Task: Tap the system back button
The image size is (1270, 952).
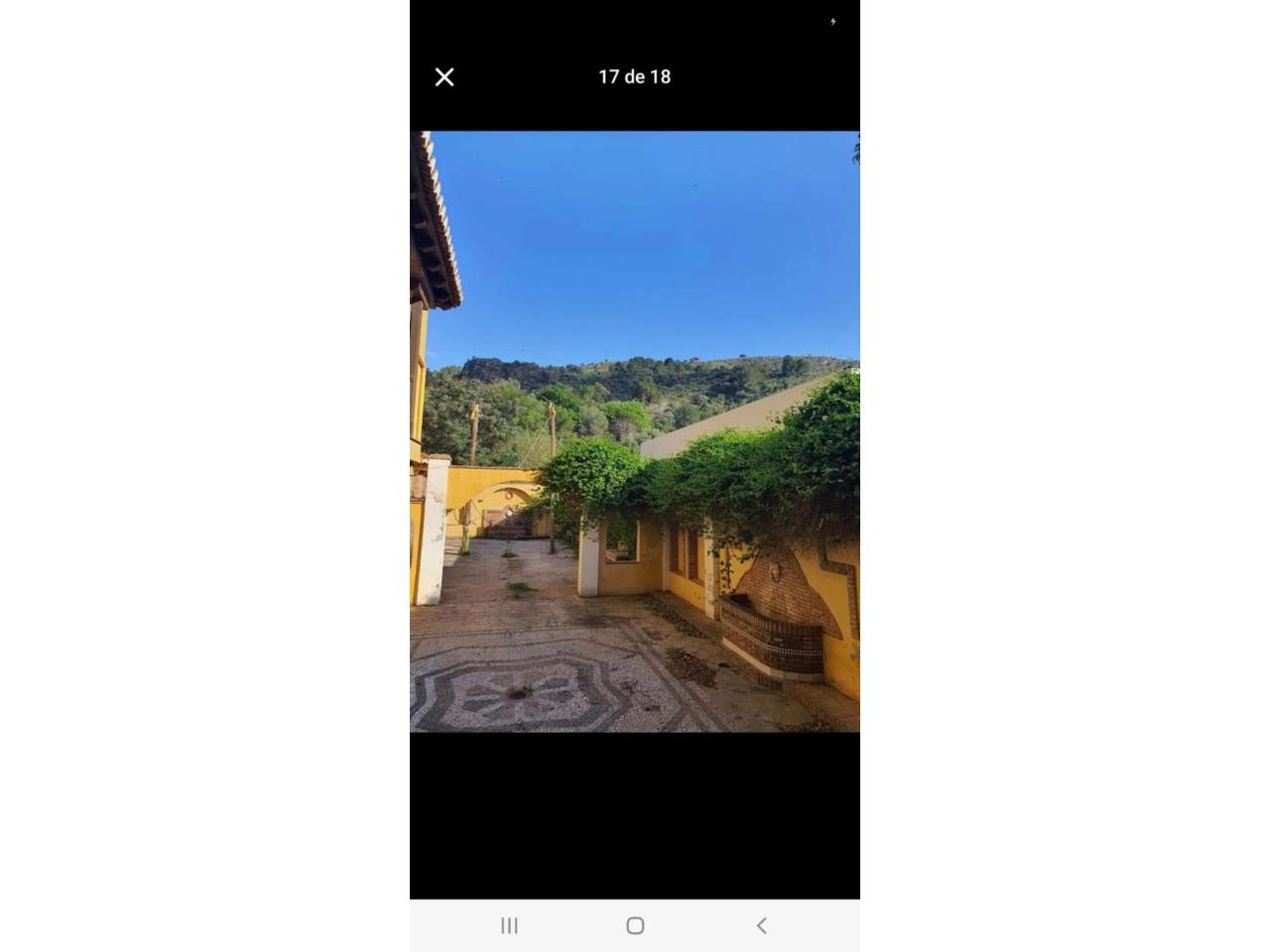Action: coord(761,925)
